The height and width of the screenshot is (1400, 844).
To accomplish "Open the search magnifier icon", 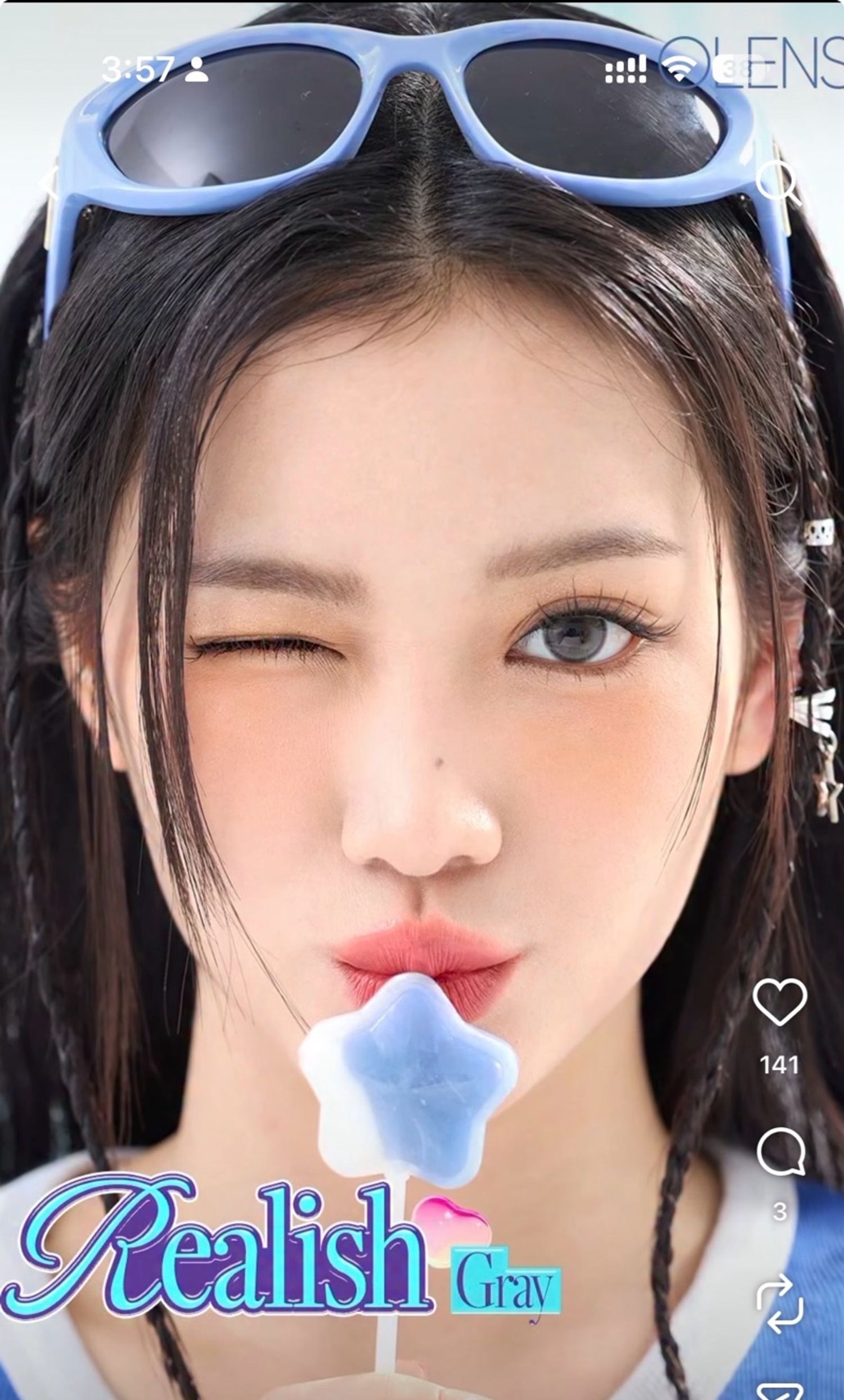I will tap(779, 182).
